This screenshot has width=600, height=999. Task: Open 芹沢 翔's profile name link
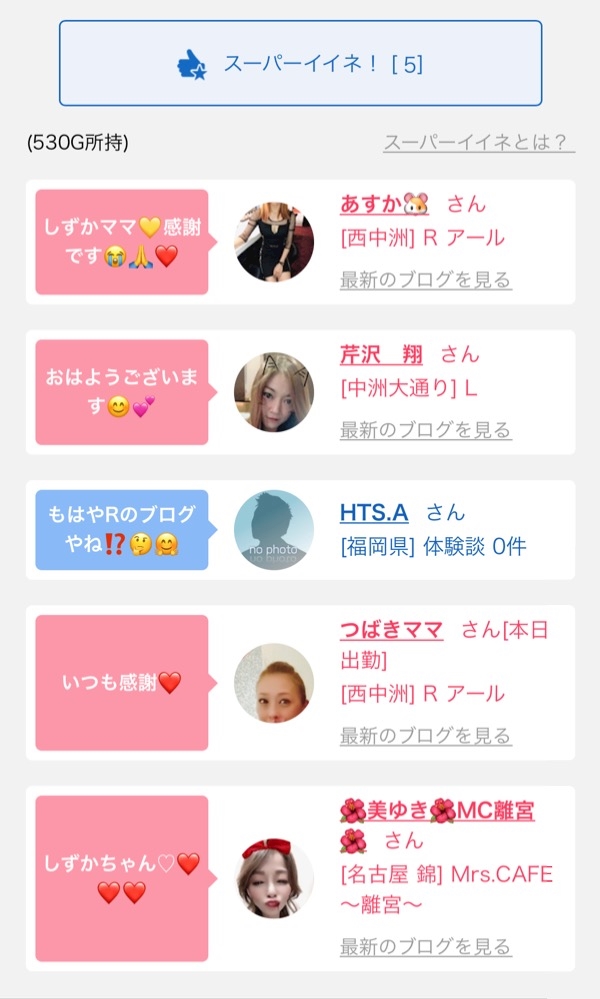click(381, 354)
